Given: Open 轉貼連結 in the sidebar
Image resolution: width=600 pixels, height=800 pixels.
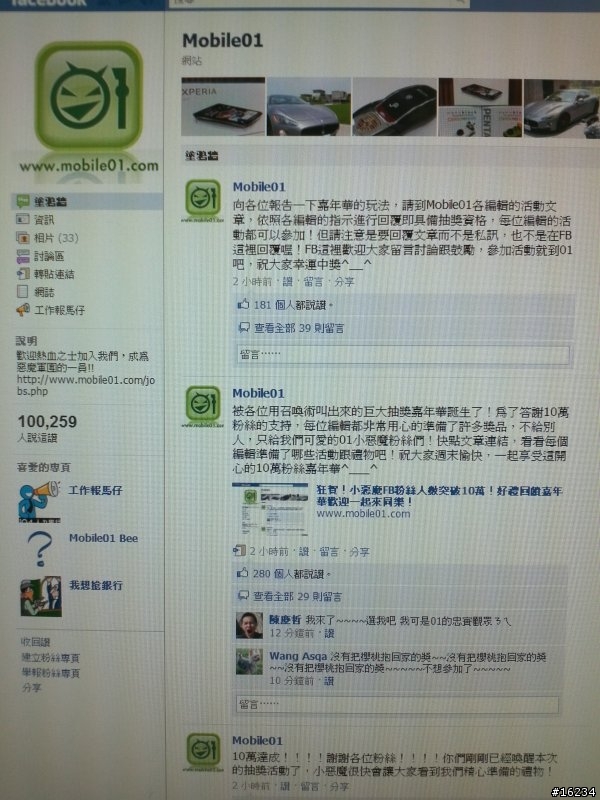Looking at the screenshot, I should pos(54,274).
